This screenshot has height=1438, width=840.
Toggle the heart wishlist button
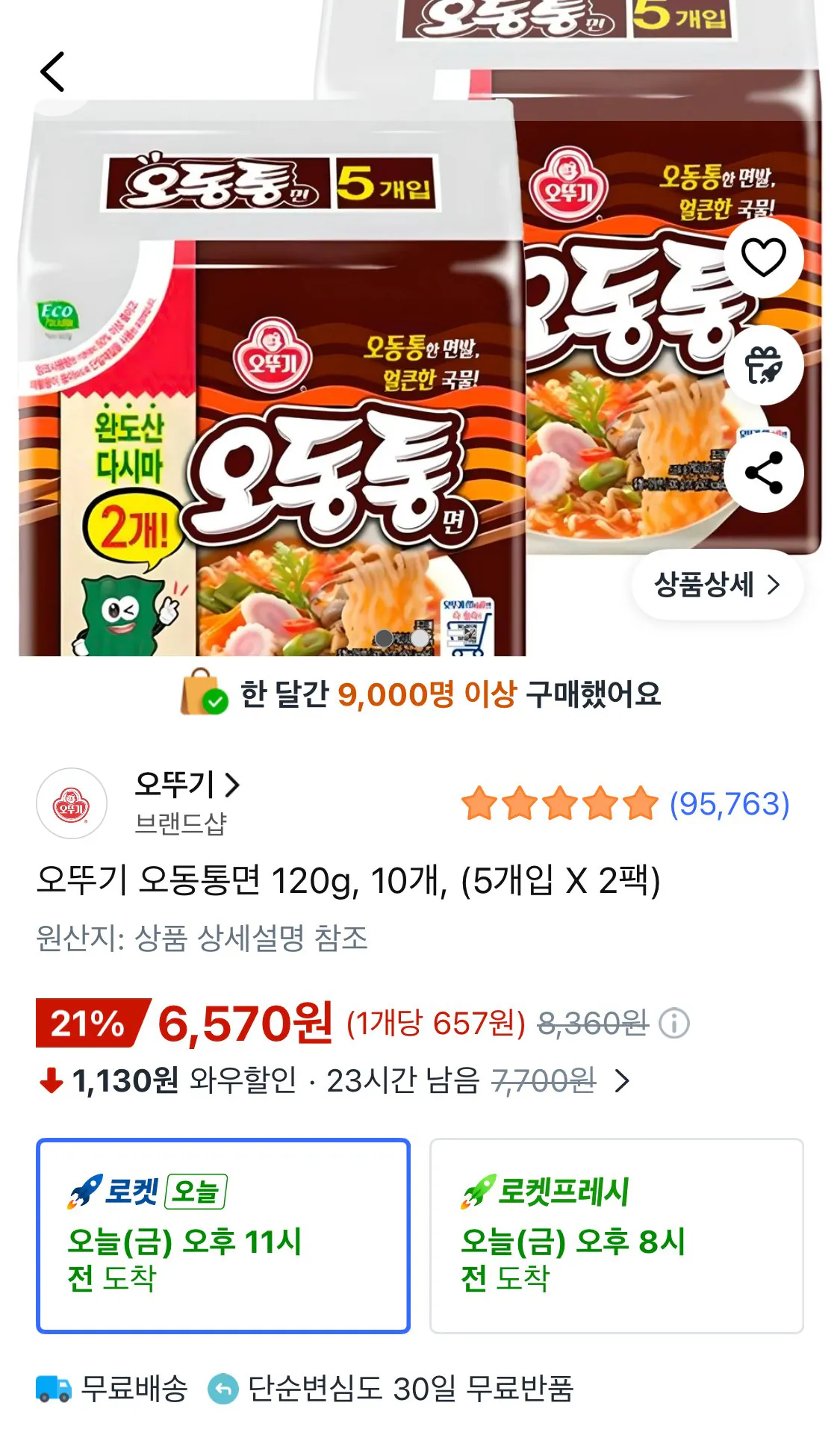click(763, 255)
